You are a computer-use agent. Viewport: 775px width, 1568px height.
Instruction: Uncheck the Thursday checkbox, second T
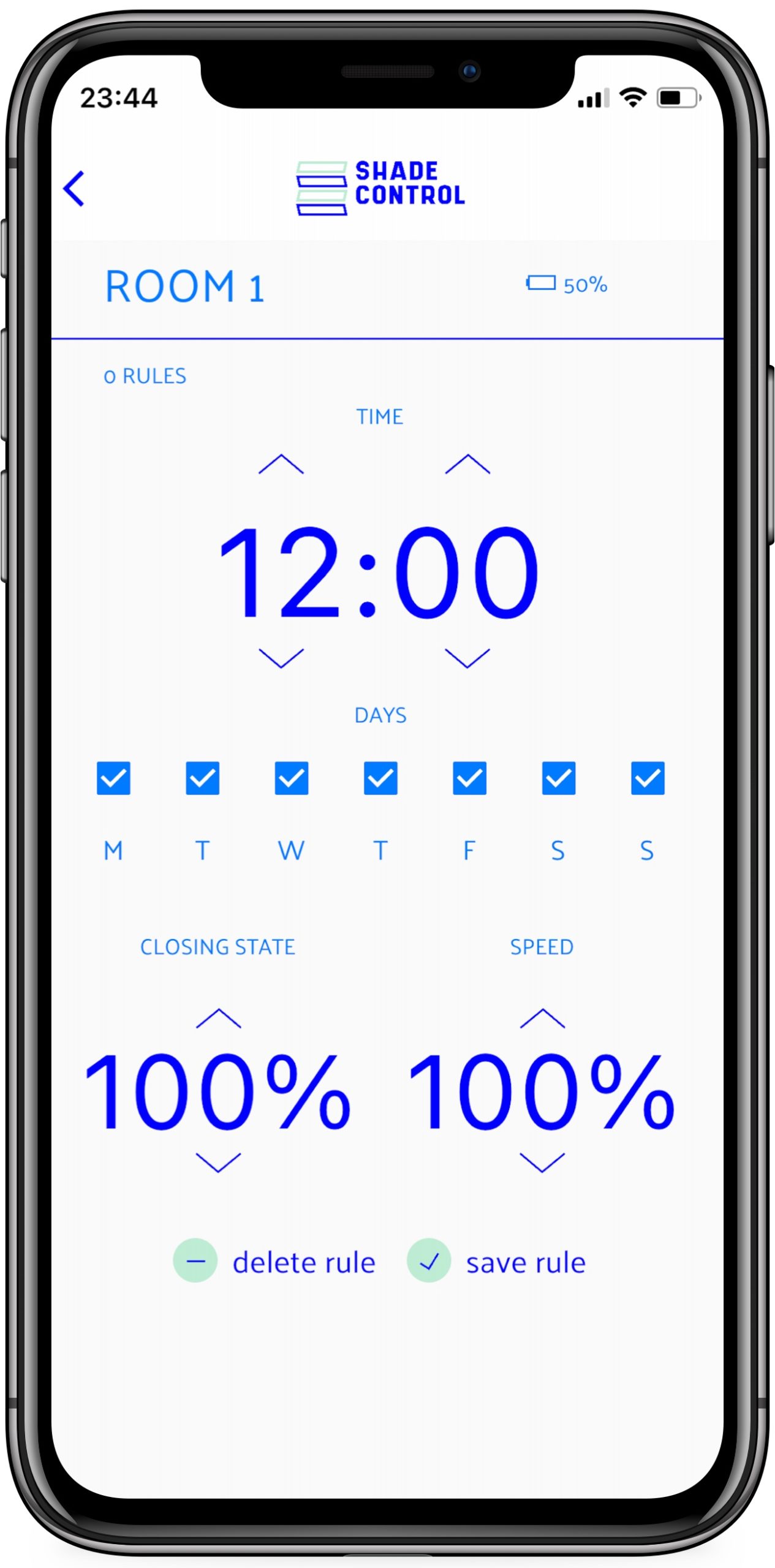380,778
